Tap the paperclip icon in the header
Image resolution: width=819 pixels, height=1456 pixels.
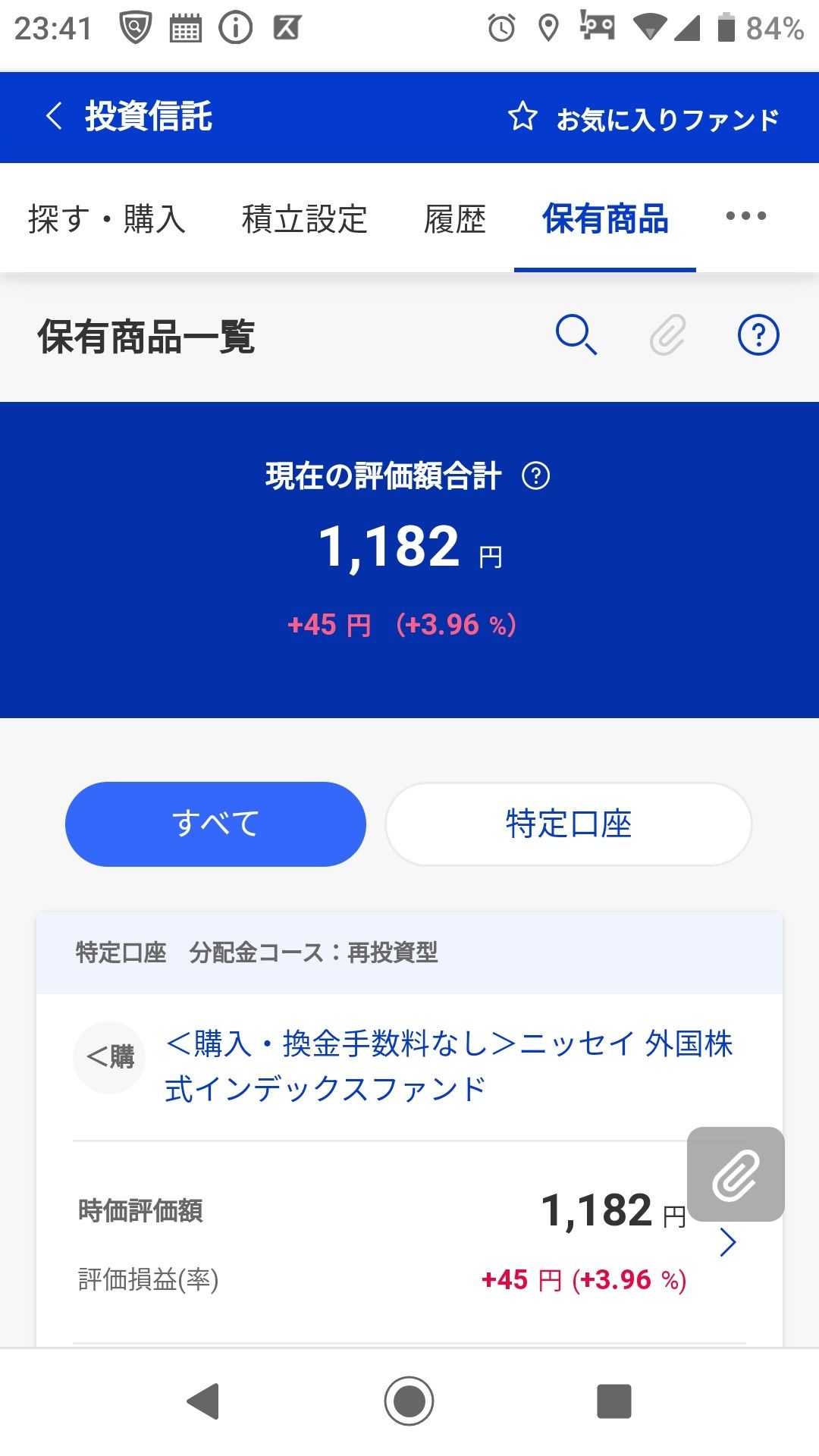(x=667, y=335)
